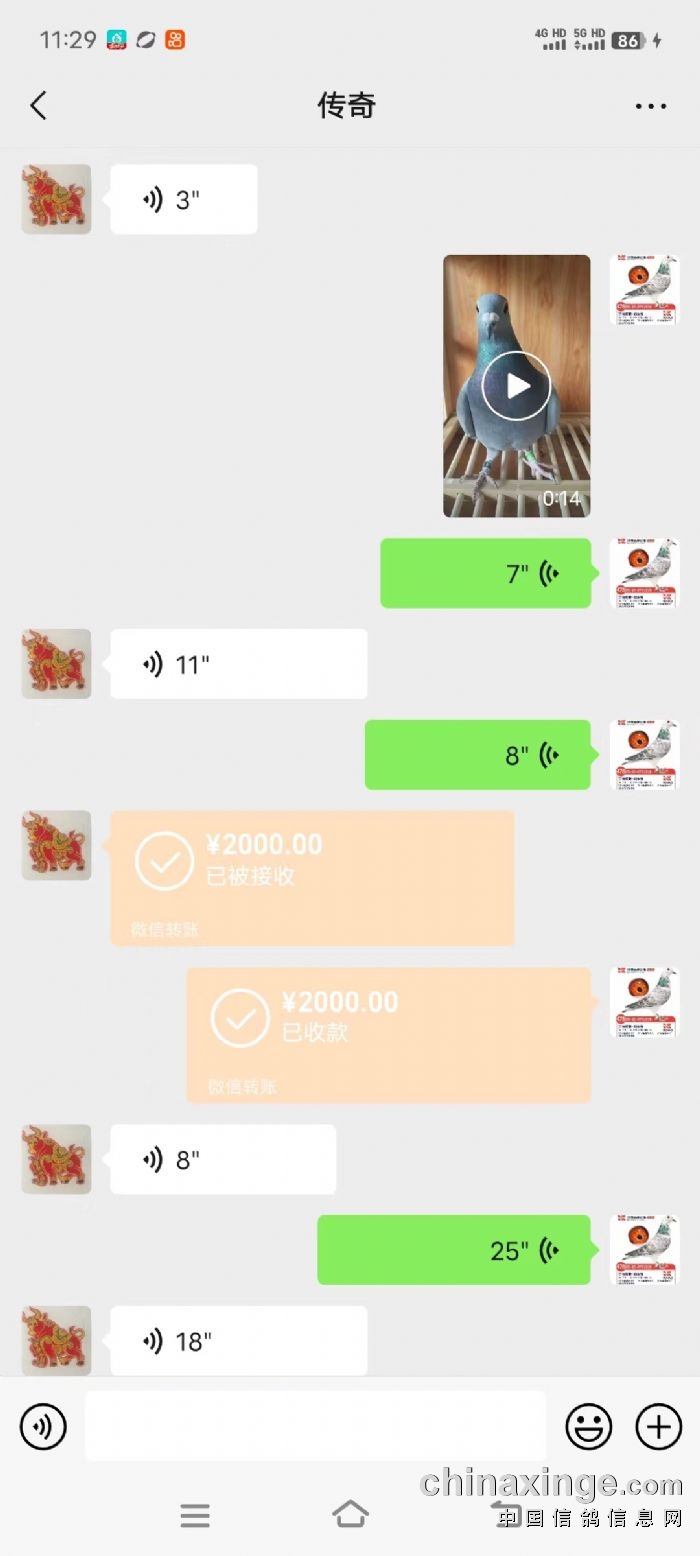Image resolution: width=700 pixels, height=1556 pixels.
Task: Focus the message text field
Action: point(315,1426)
